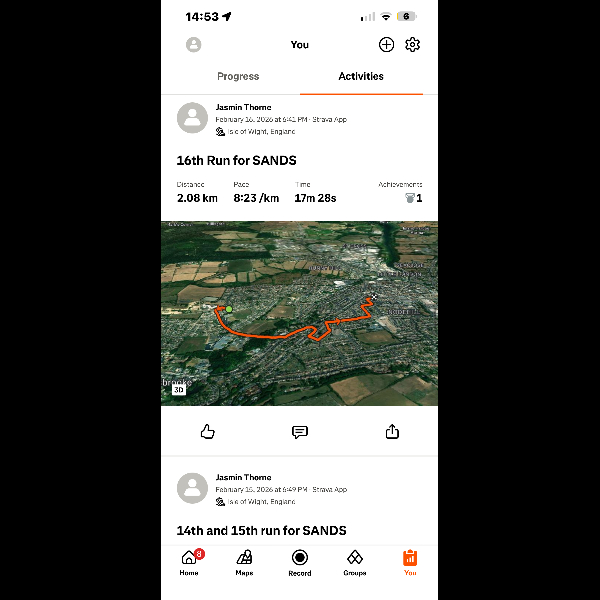The width and height of the screenshot is (600, 600).
Task: Switch to the Progress tab
Action: pyautogui.click(x=238, y=77)
